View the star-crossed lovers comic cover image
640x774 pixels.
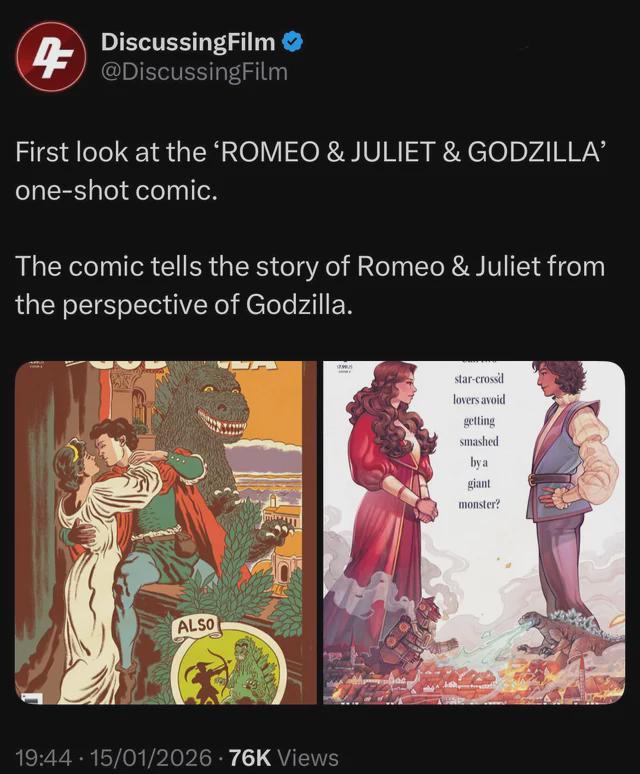coord(474,532)
